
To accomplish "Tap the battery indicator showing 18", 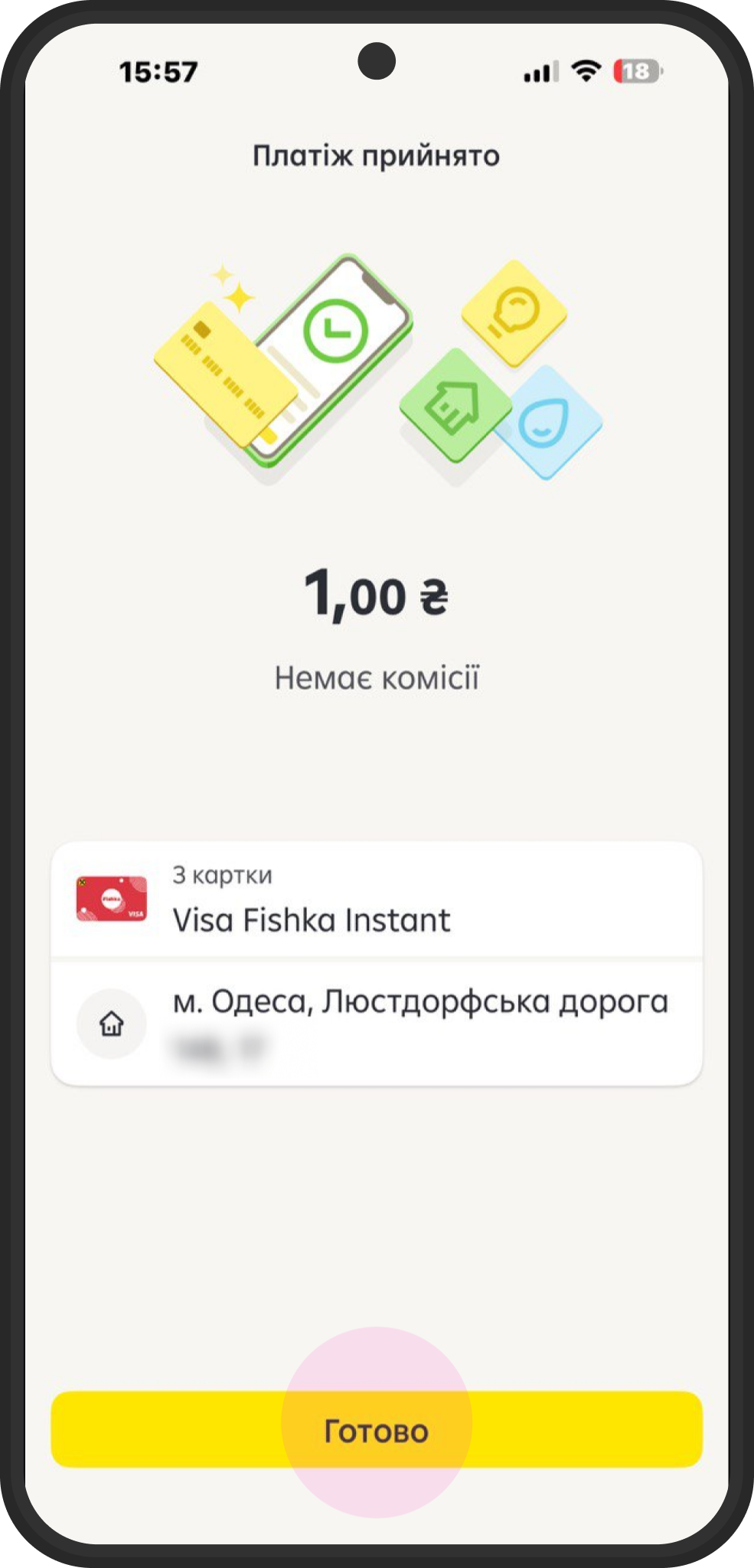I will click(636, 73).
